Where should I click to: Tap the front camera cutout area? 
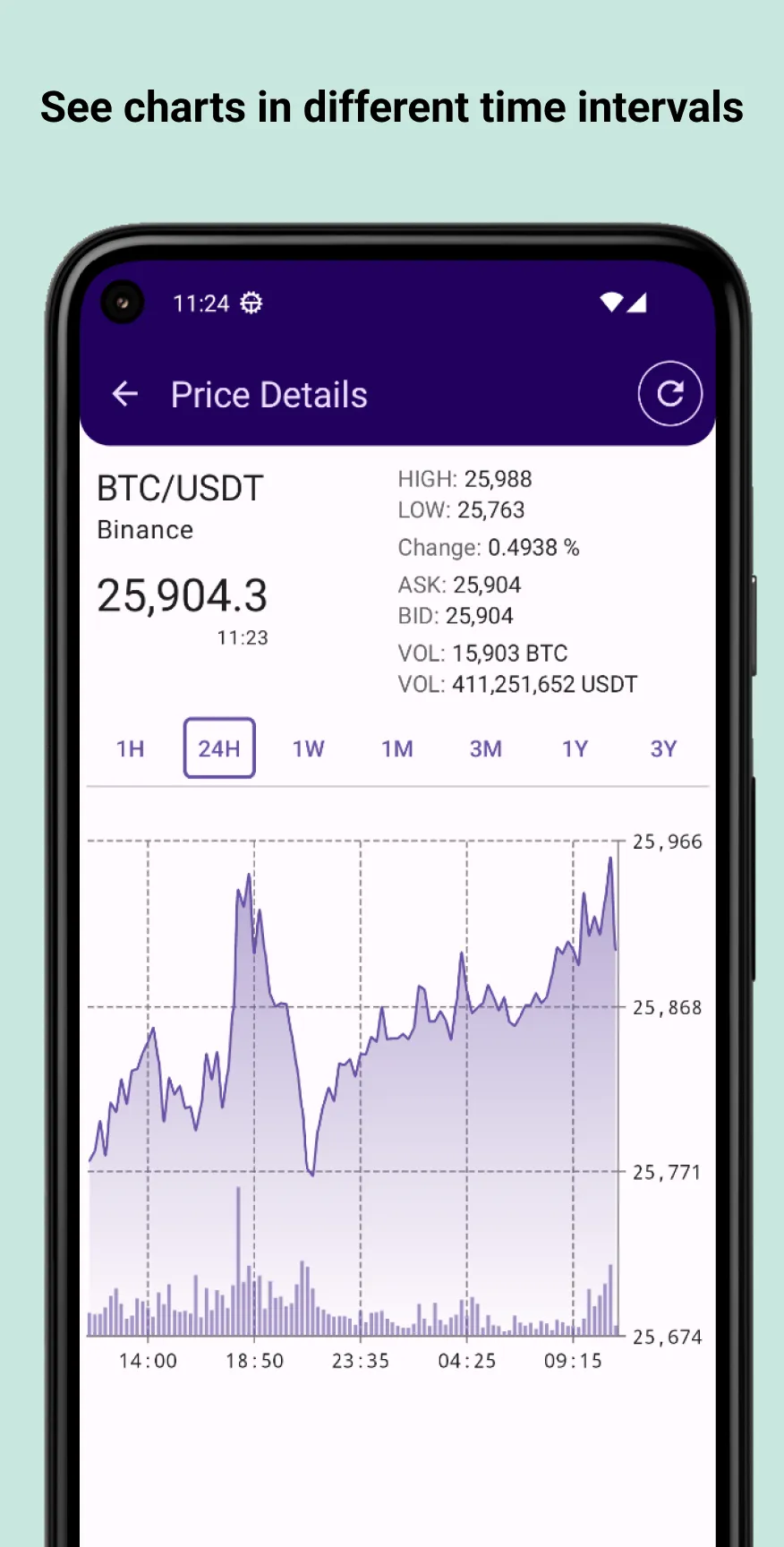tap(122, 302)
